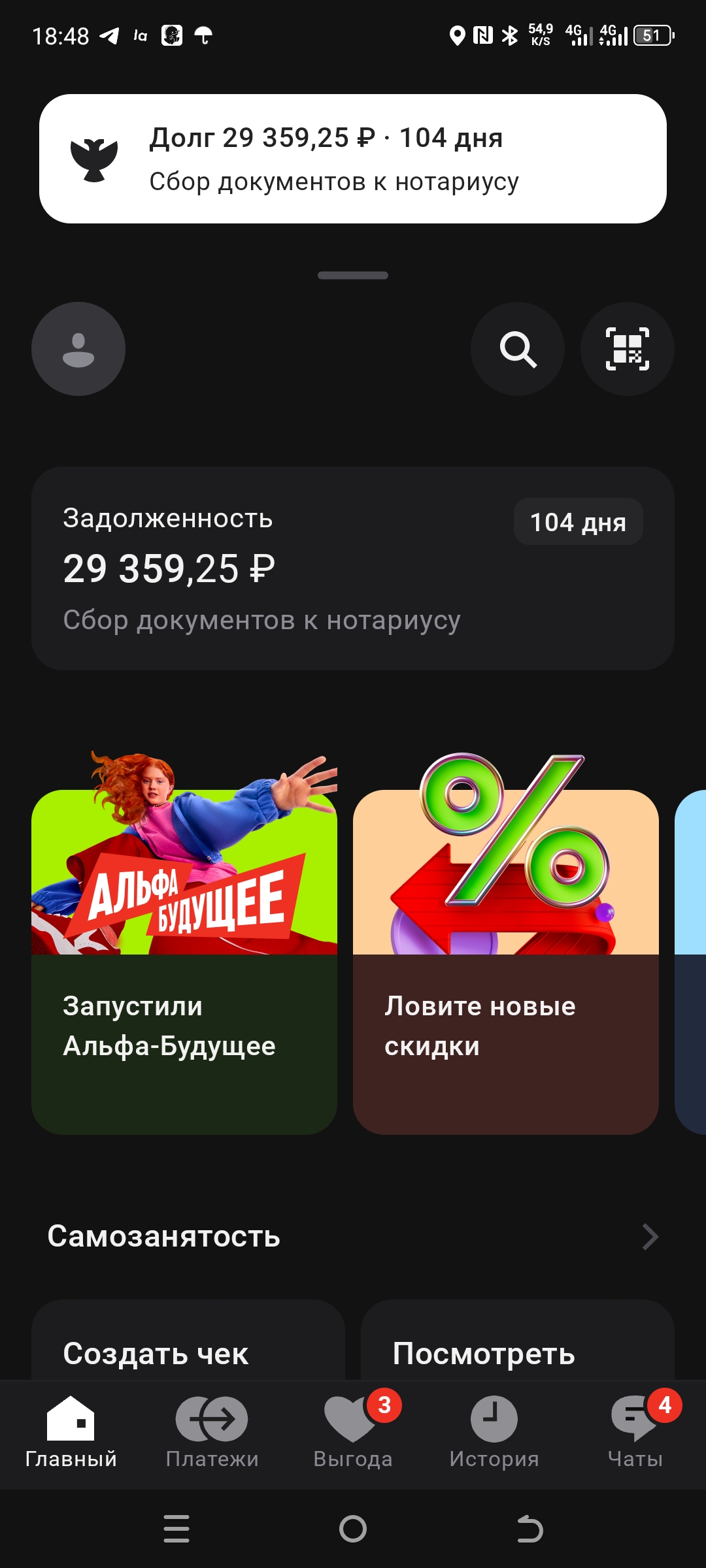Viewport: 706px width, 1568px height.
Task: Open the Чаты tab
Action: coord(635,1432)
